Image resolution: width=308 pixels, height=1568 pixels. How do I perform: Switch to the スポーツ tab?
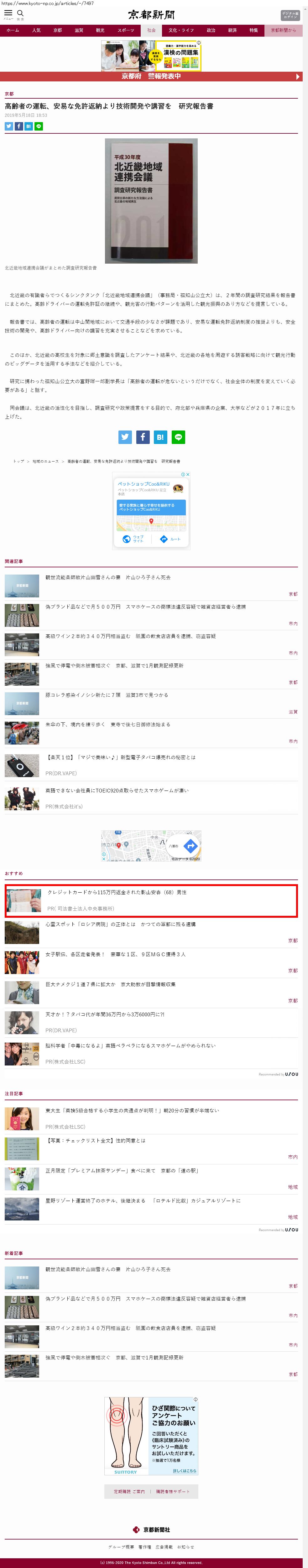pyautogui.click(x=125, y=30)
